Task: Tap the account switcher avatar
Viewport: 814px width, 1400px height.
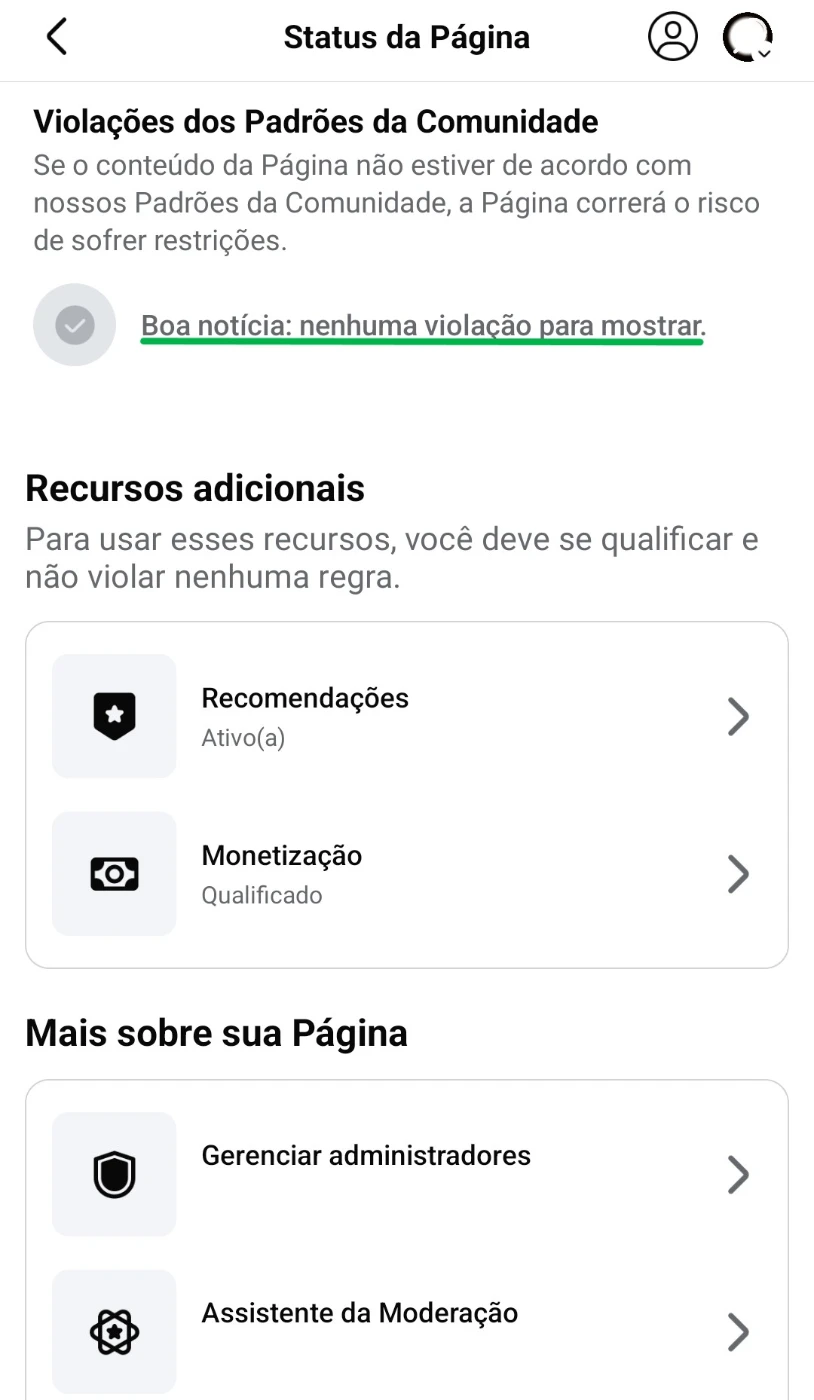Action: click(747, 38)
